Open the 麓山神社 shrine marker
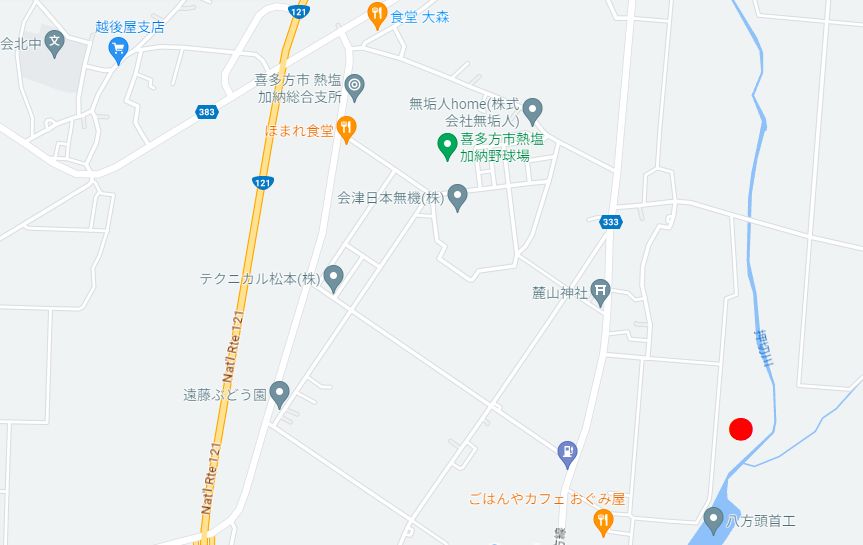Viewport: 863px width, 545px height. (x=599, y=292)
